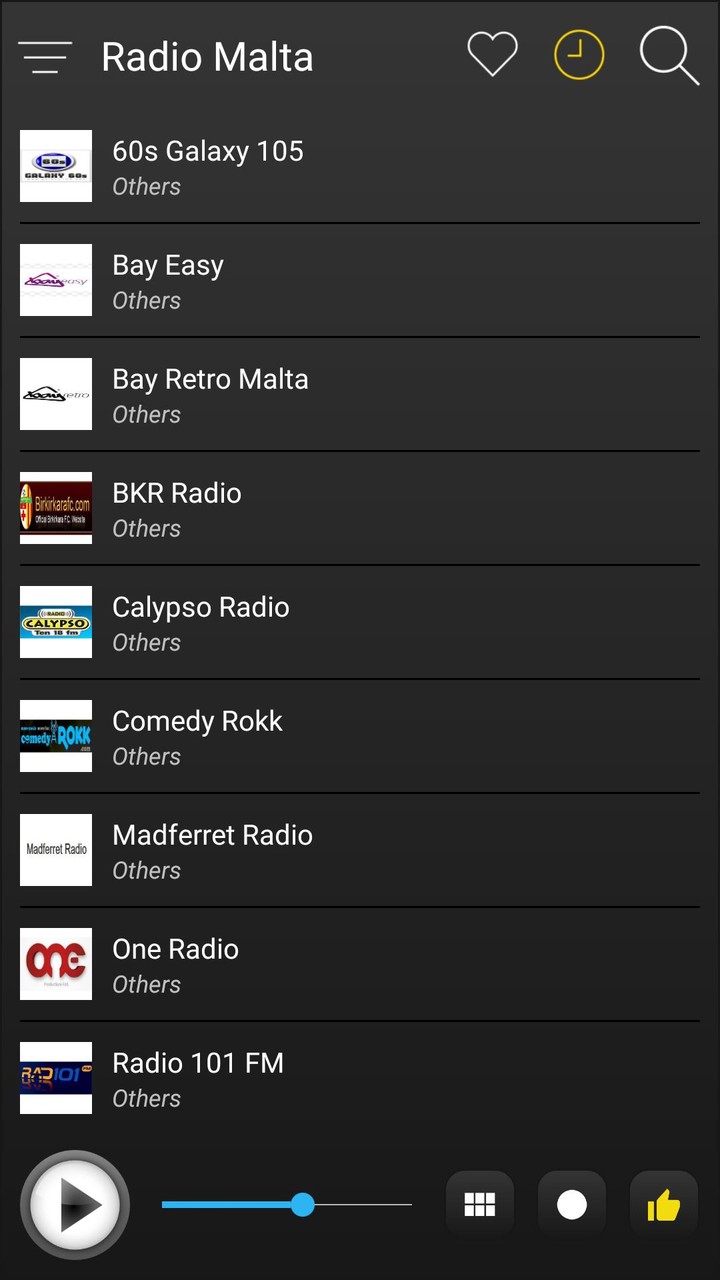
Task: Open the grid view icon near bottom
Action: tap(479, 1204)
